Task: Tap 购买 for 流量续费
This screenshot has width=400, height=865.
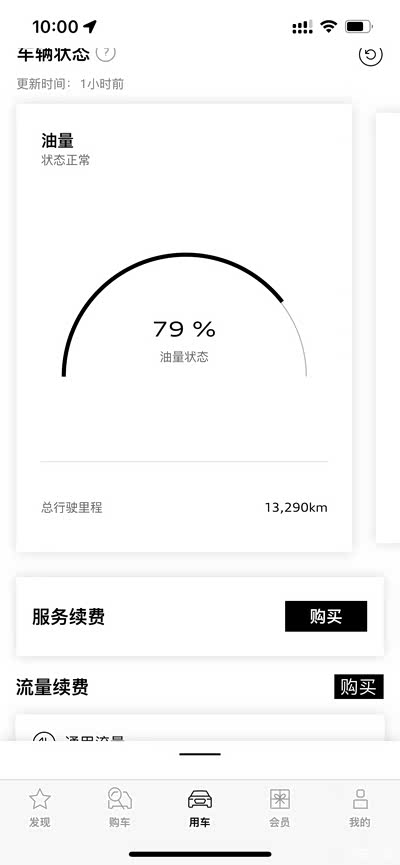Action: (359, 687)
